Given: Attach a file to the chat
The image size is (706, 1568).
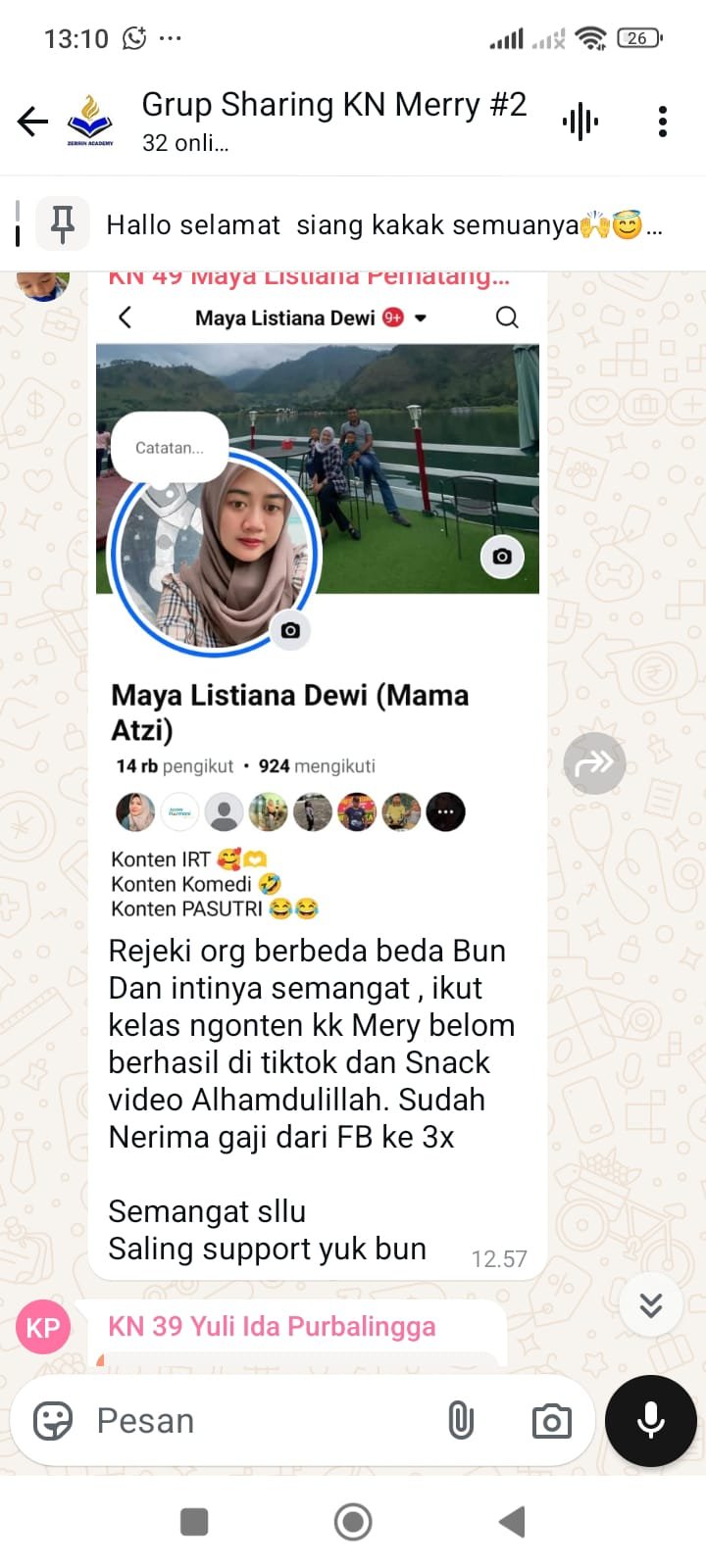Looking at the screenshot, I should 461,1420.
